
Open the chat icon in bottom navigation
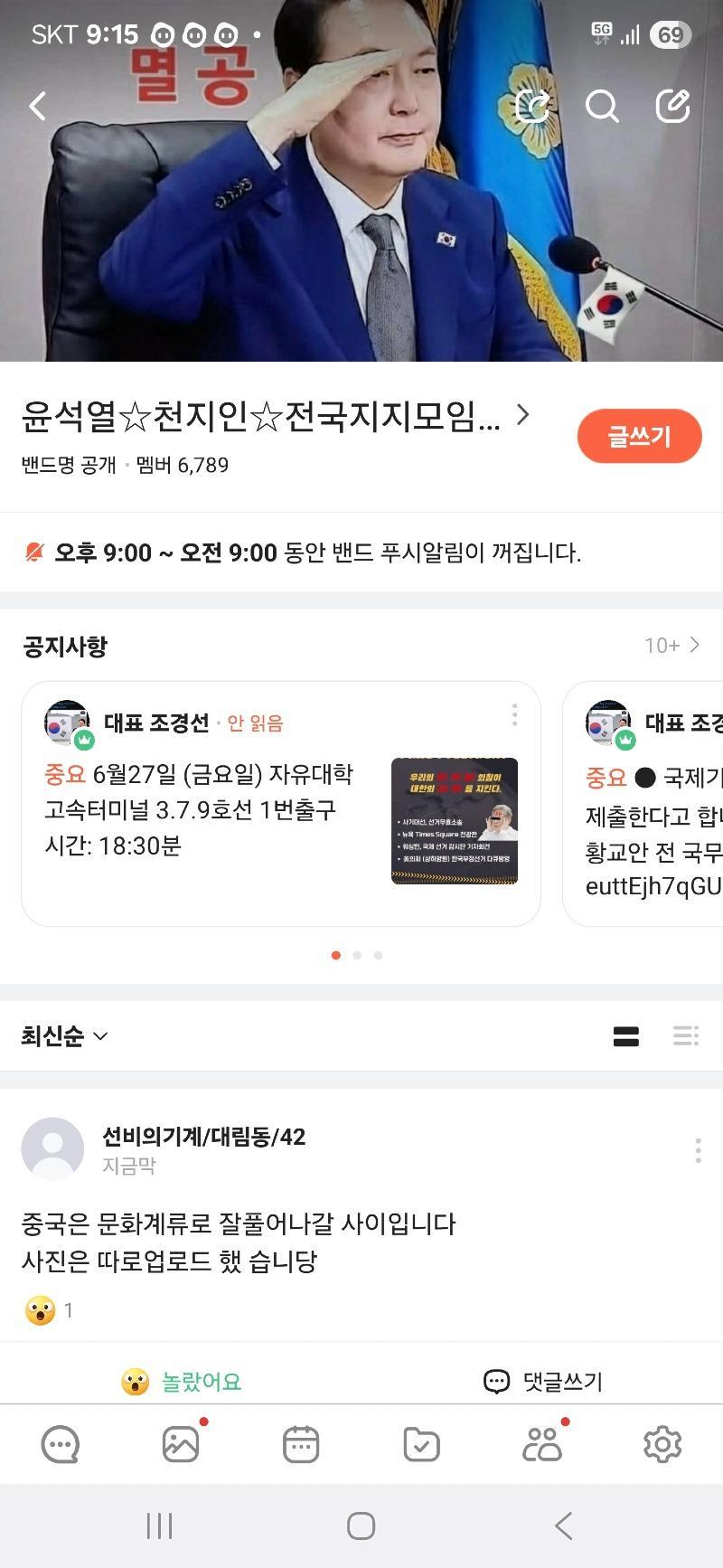pos(60,1444)
